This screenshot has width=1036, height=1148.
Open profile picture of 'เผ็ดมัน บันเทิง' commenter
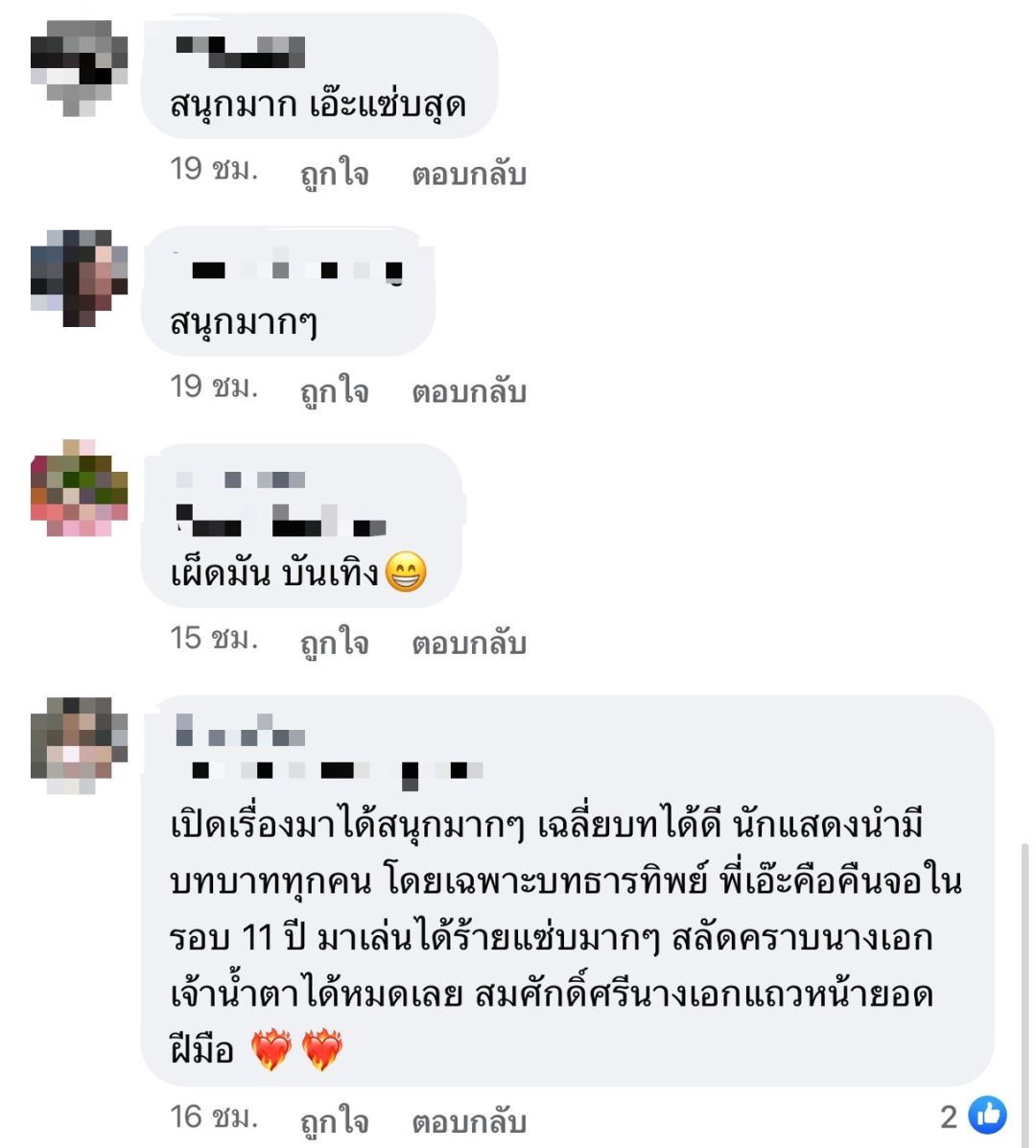(79, 488)
